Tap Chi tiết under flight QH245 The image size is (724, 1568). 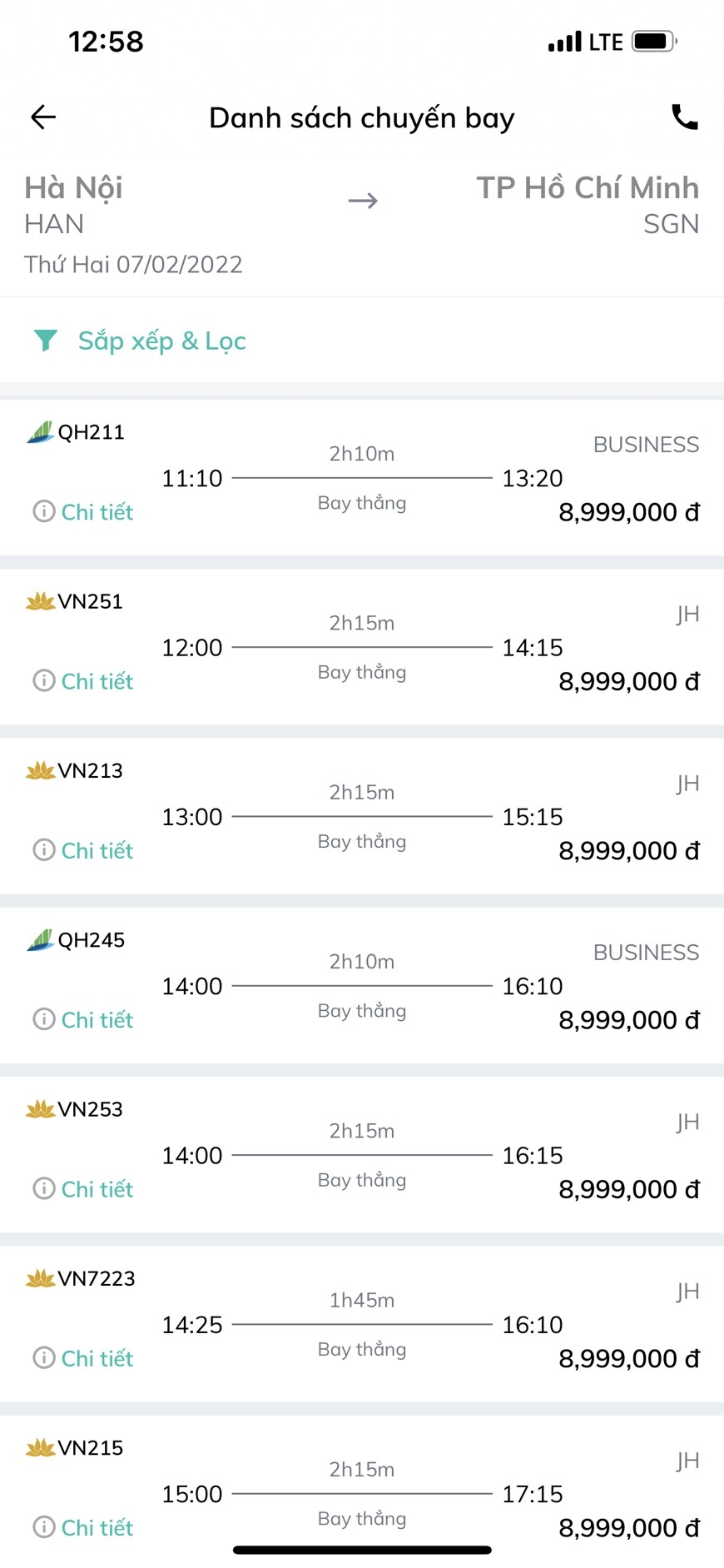coord(83,1020)
